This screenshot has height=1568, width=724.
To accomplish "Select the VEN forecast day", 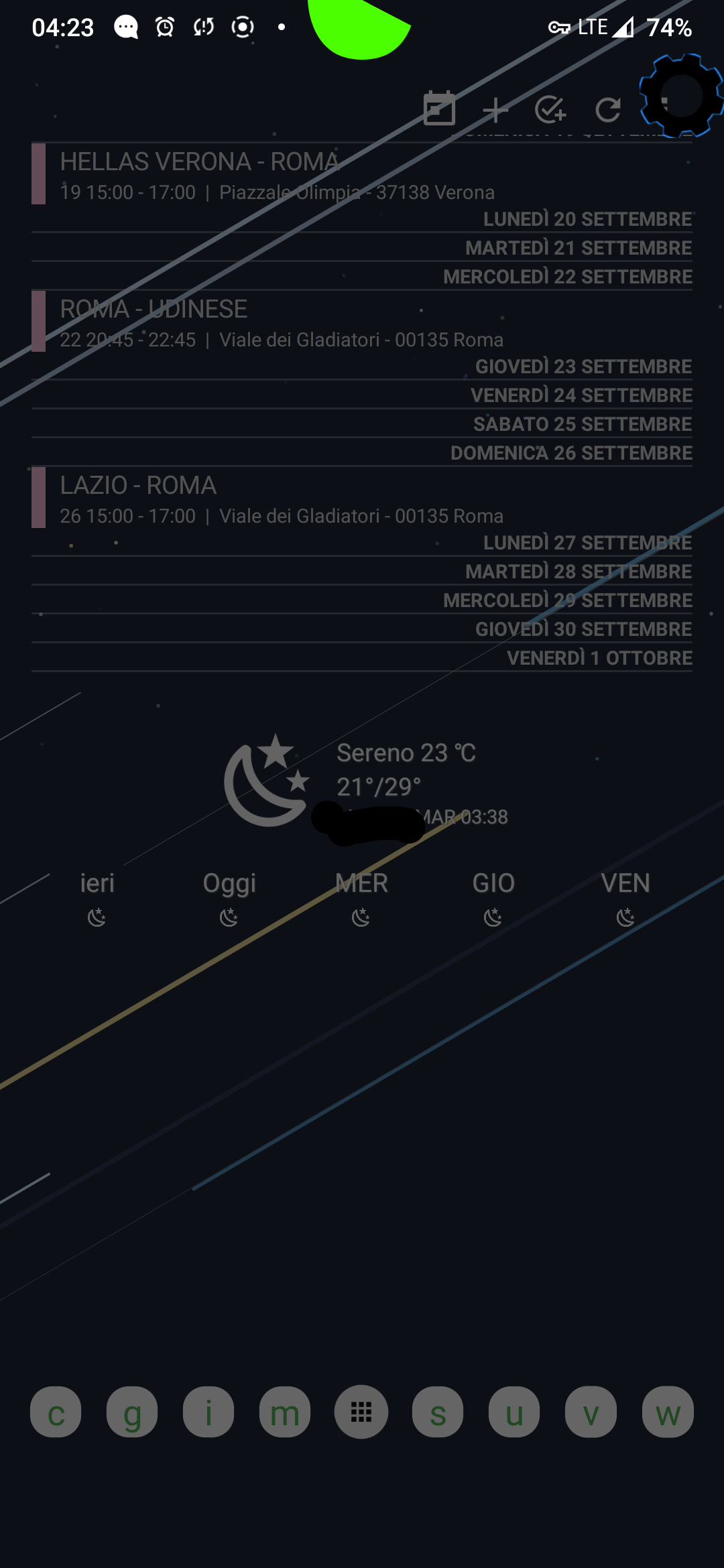I will pyautogui.click(x=625, y=897).
